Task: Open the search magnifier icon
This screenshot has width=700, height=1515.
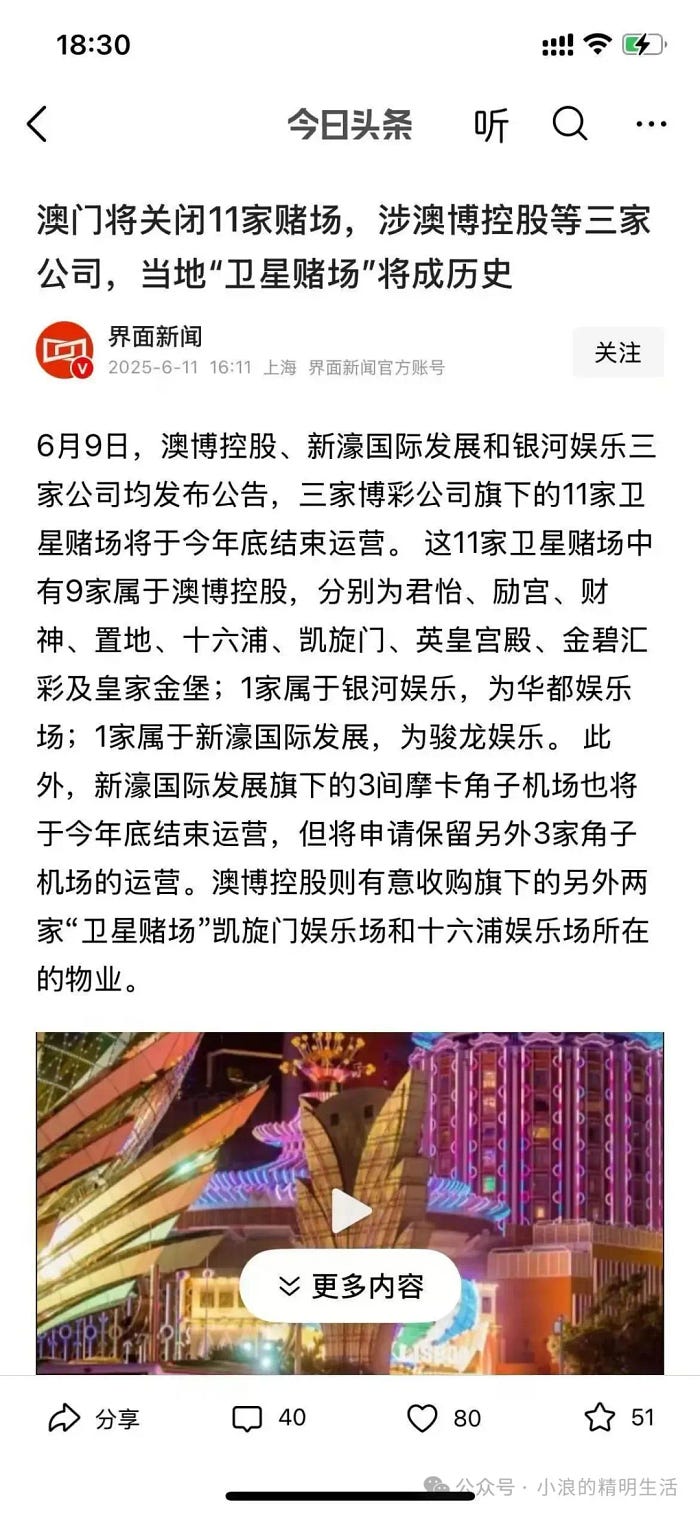Action: [x=569, y=124]
